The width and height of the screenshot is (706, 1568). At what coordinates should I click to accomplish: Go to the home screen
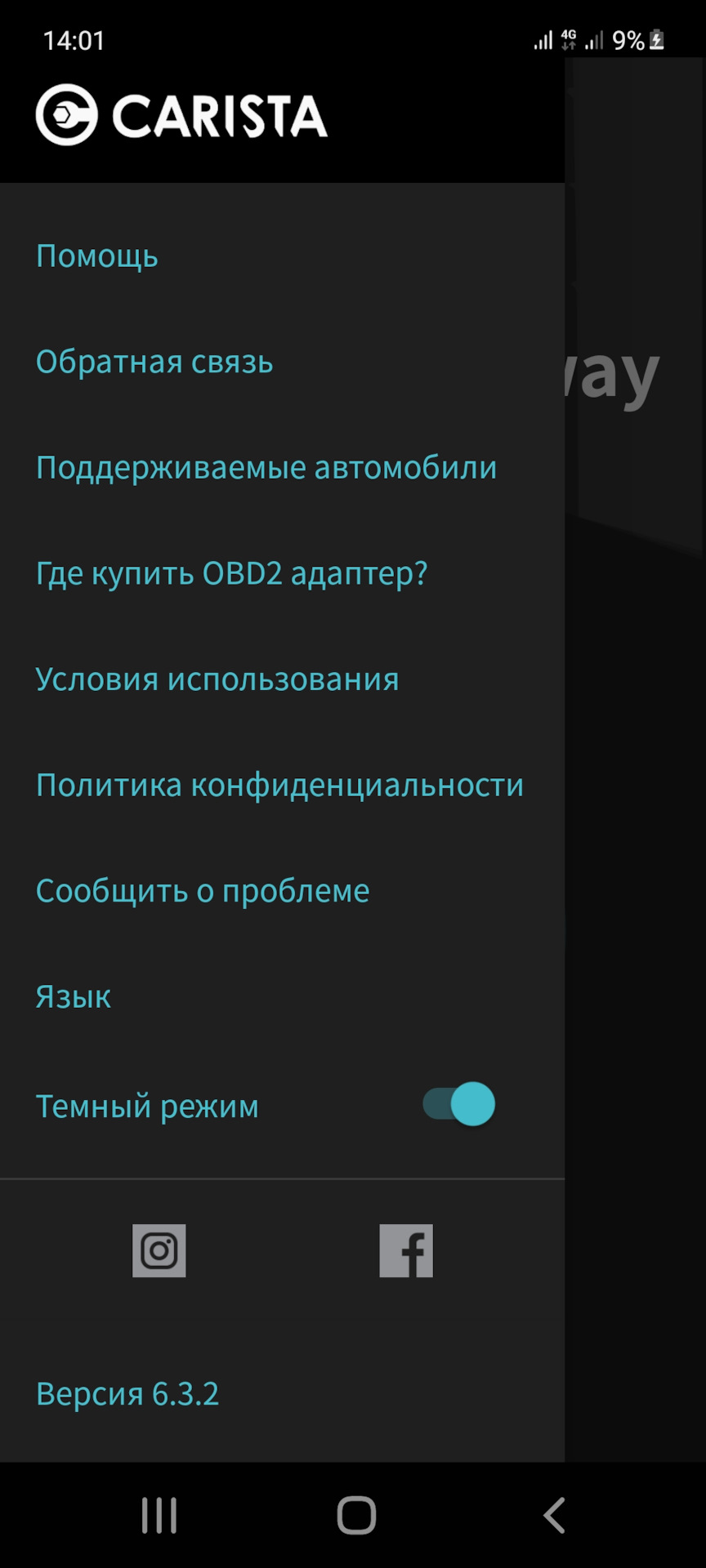pyautogui.click(x=356, y=1516)
